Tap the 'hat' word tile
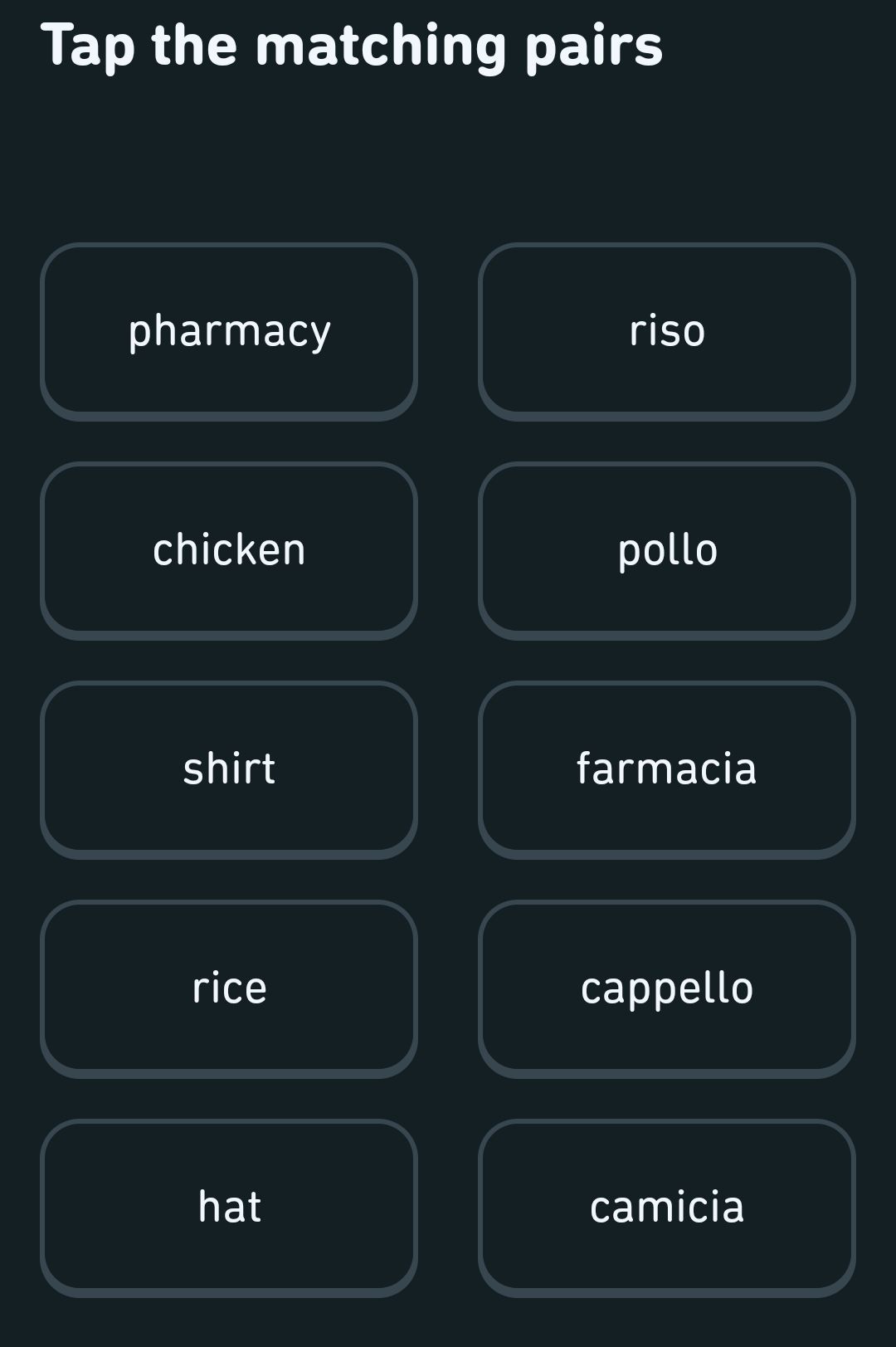The height and width of the screenshot is (1347, 896). coord(229,1208)
